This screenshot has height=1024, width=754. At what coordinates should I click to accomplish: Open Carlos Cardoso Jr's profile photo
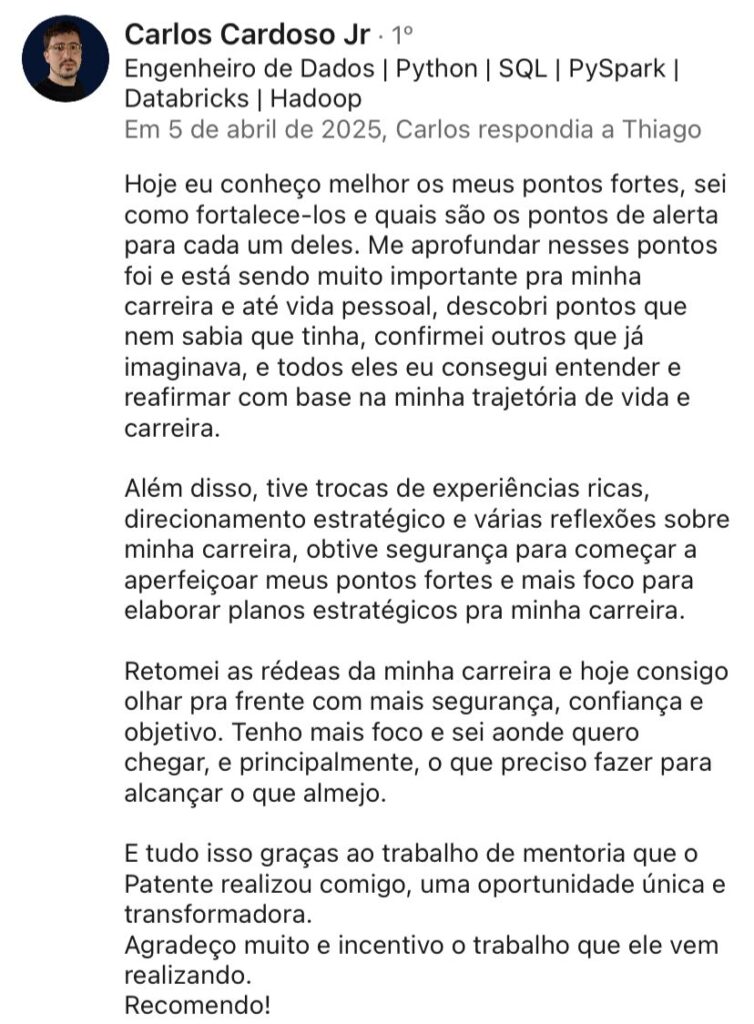coord(65,57)
